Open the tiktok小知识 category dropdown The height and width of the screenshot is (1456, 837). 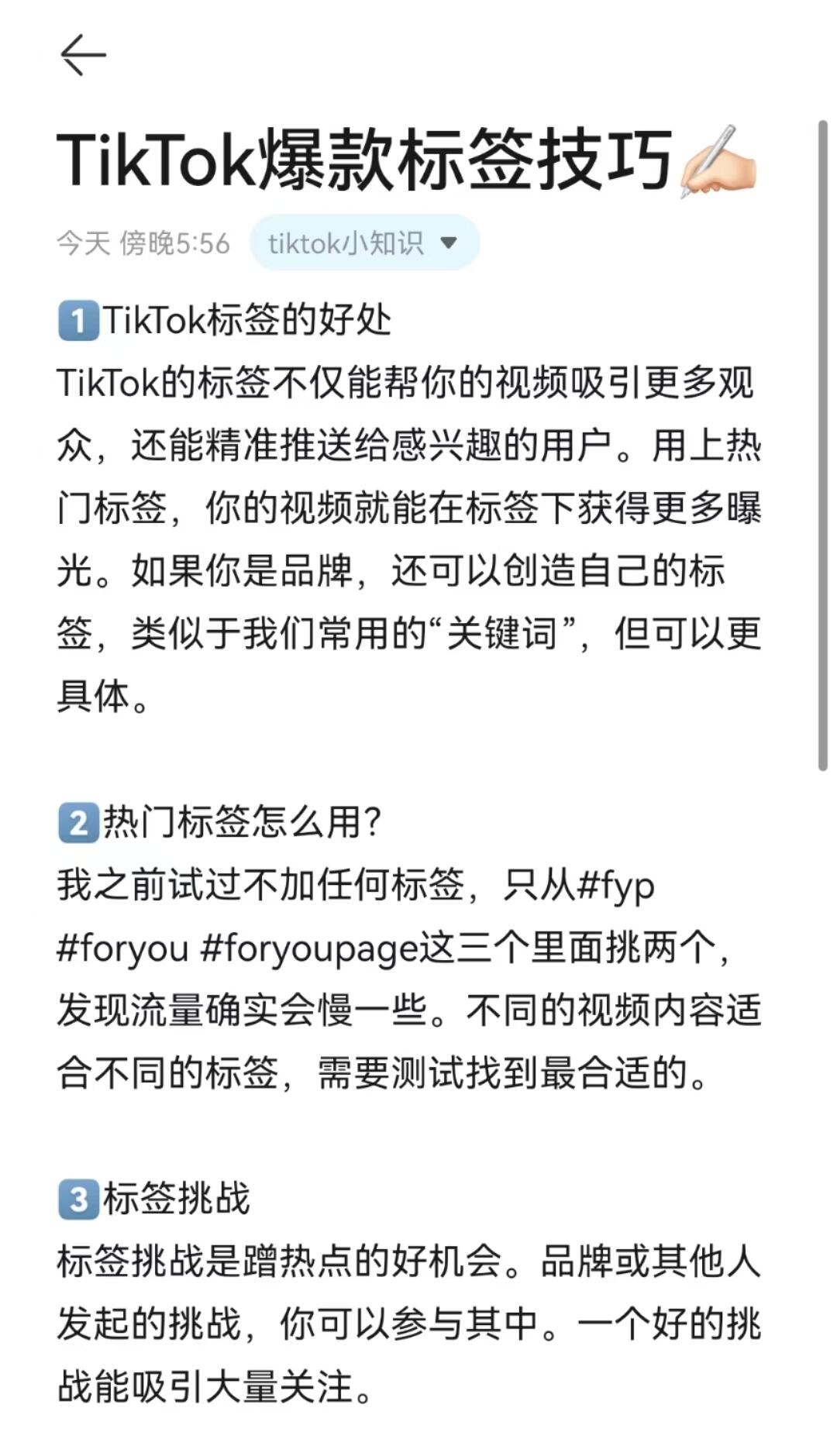[x=364, y=243]
